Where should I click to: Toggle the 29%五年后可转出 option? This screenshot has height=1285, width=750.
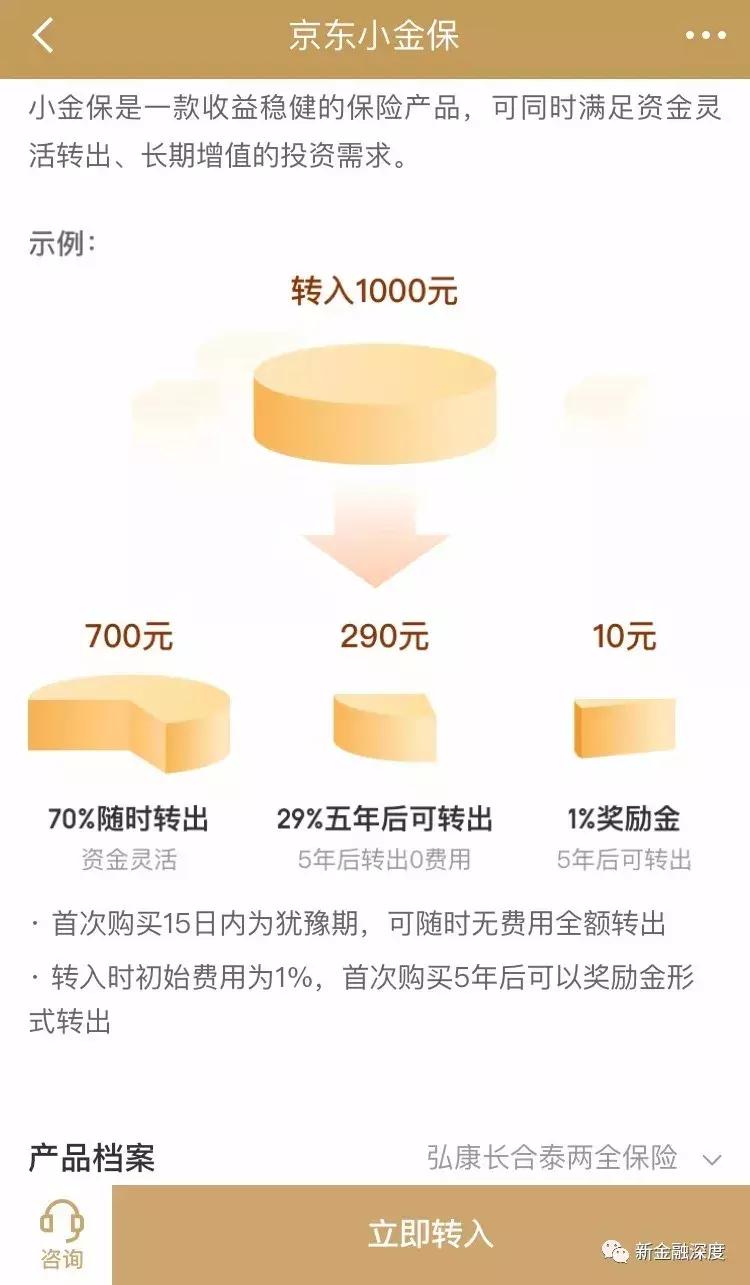[383, 817]
